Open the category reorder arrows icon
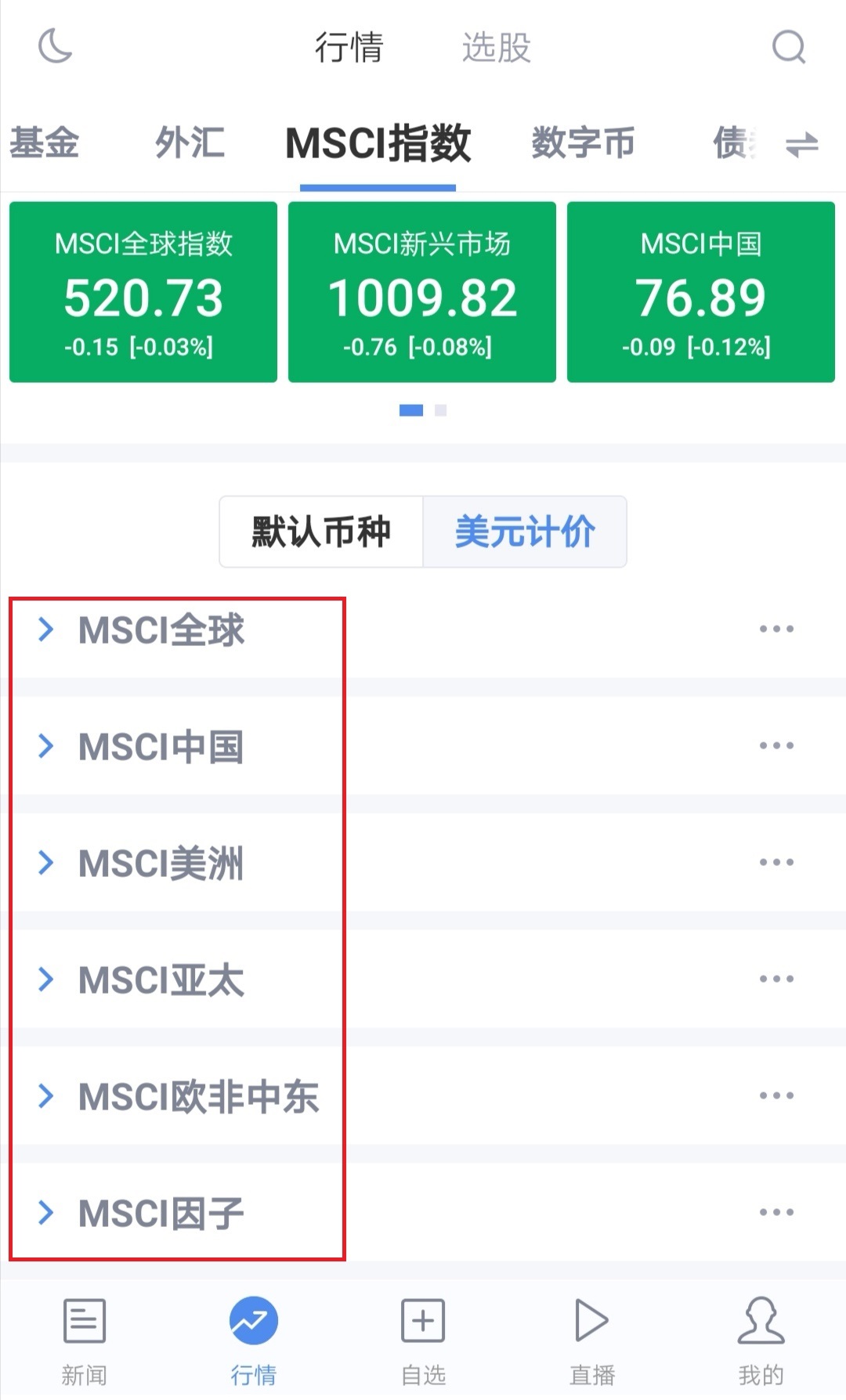The height and width of the screenshot is (1400, 846). (x=801, y=144)
